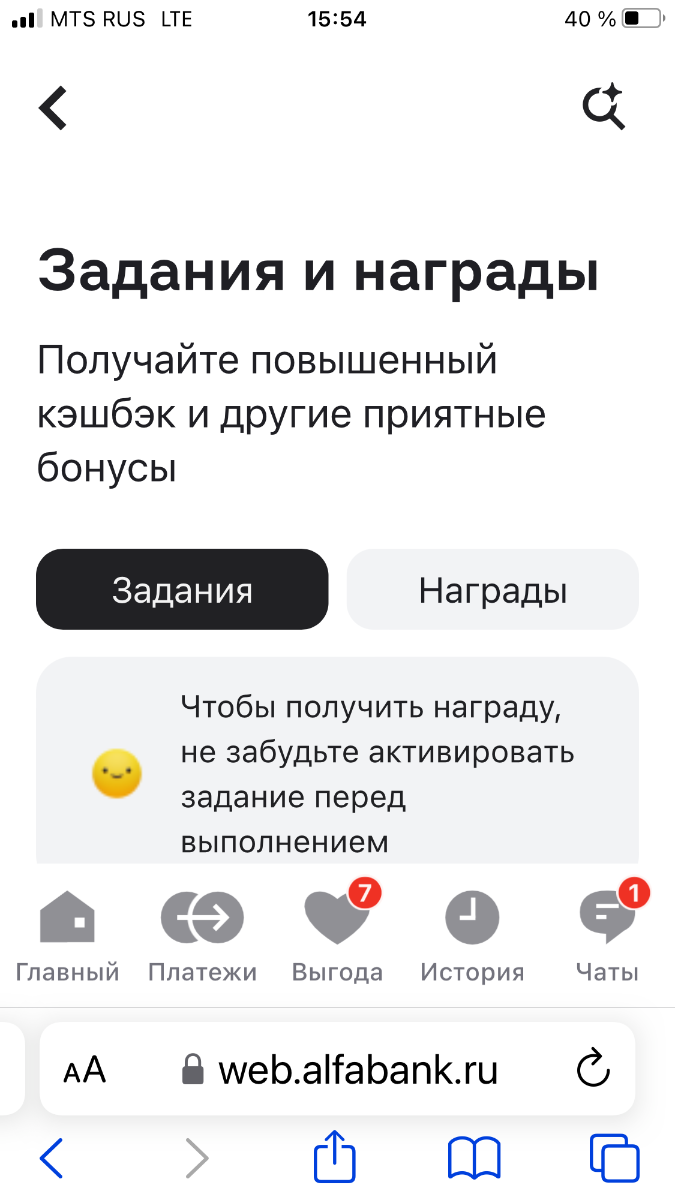
Task: Open the search icon in the header
Action: point(603,107)
